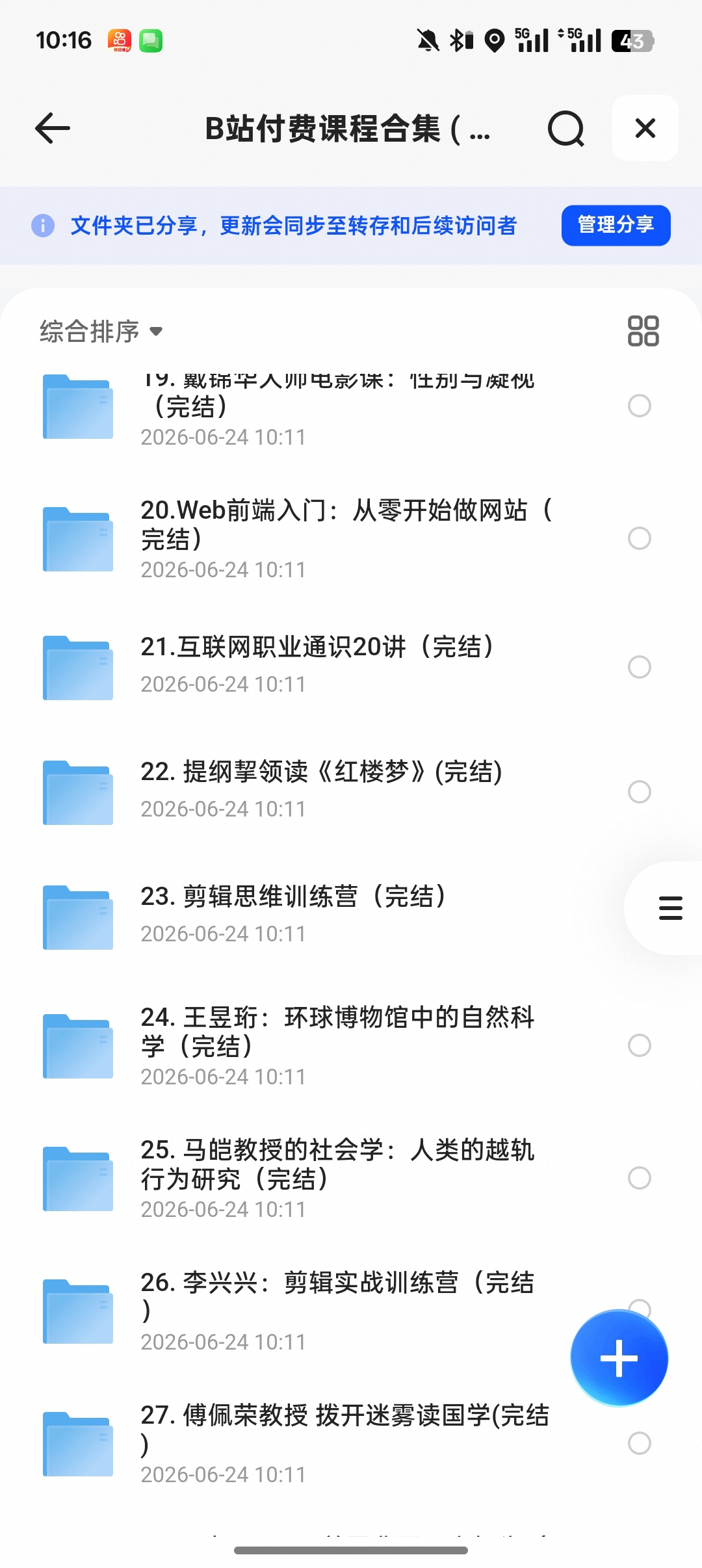
Task: Go back using the top-left arrow
Action: click(53, 128)
